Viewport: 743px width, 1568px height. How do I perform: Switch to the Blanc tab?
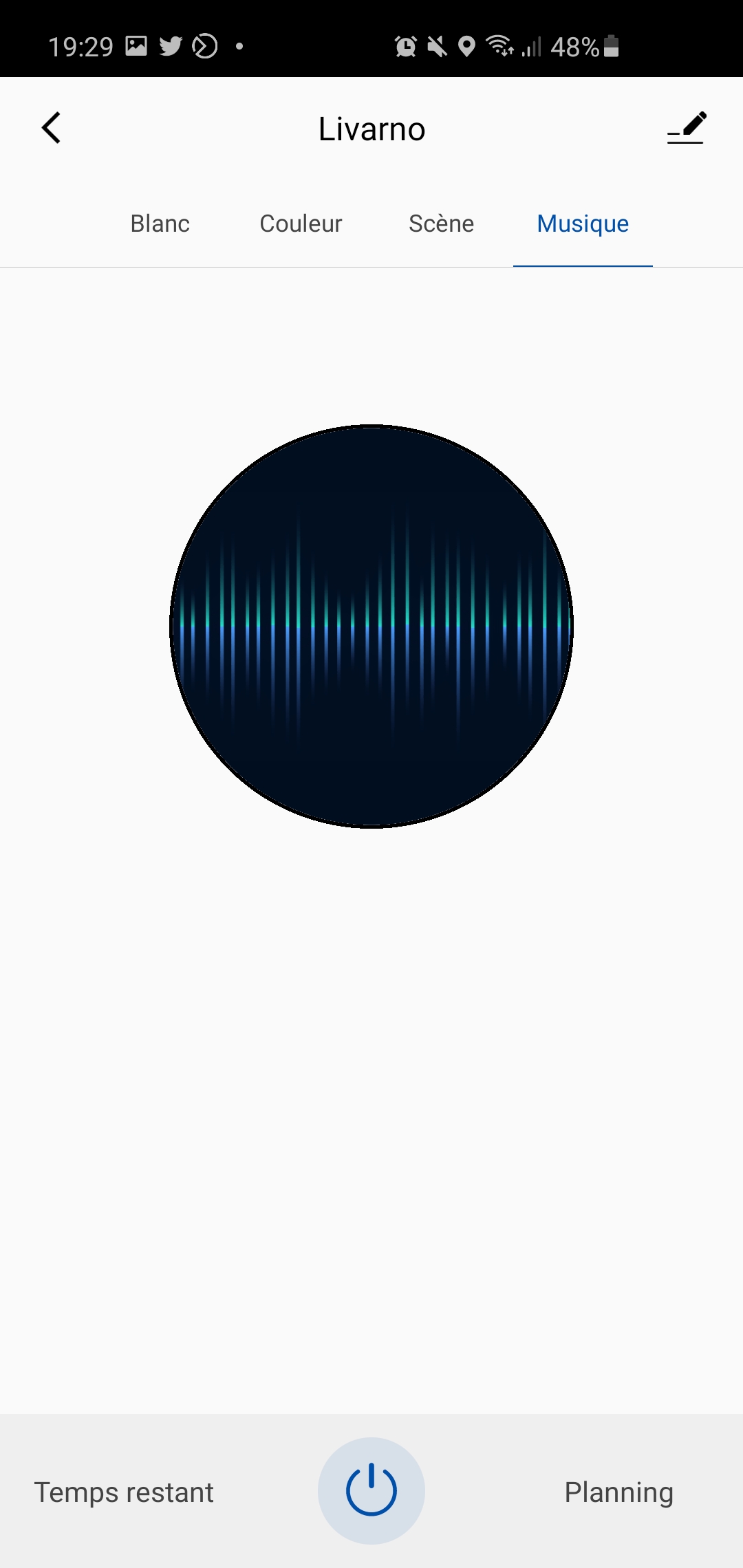[160, 224]
